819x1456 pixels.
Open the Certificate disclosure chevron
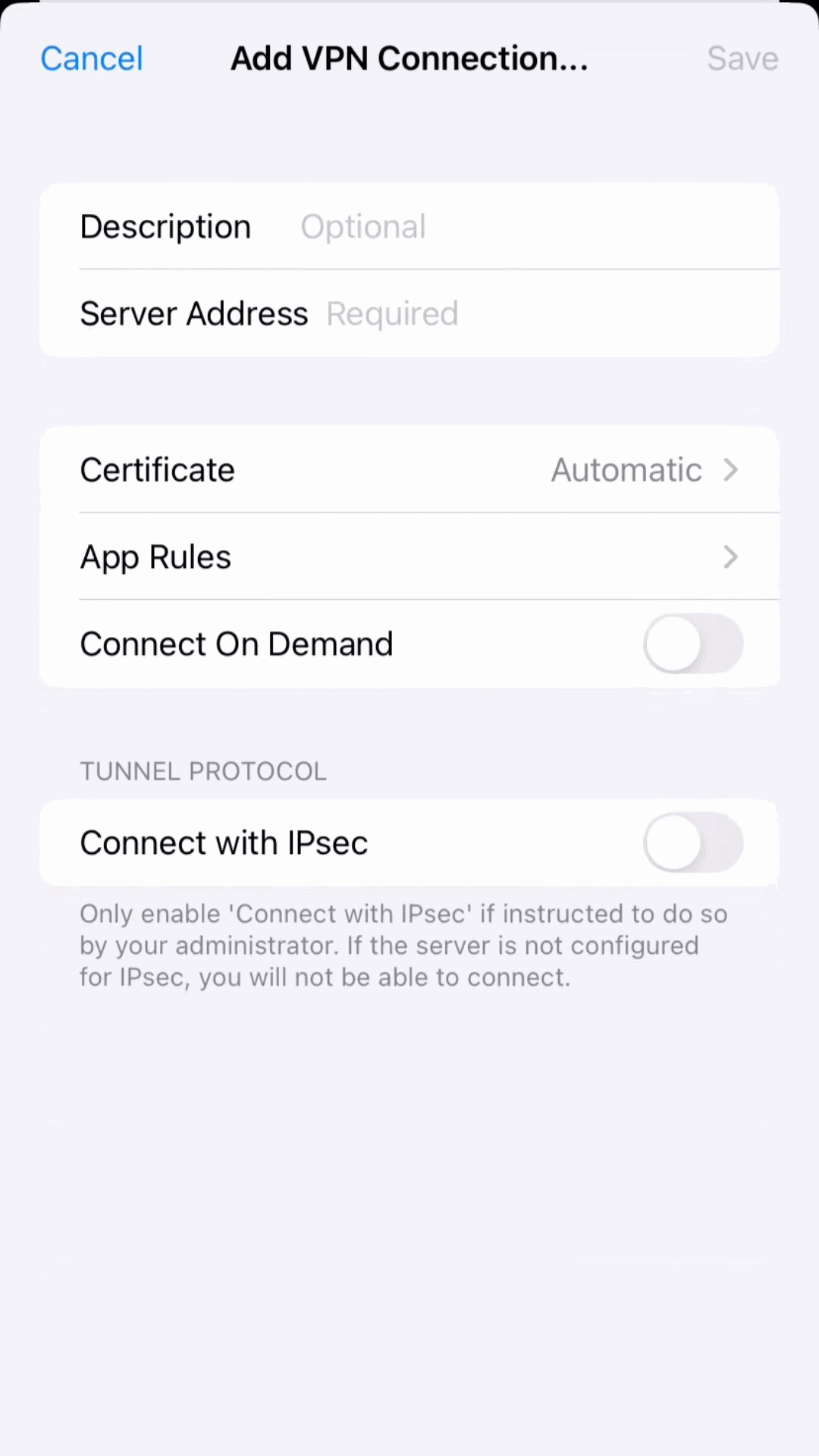(x=730, y=469)
